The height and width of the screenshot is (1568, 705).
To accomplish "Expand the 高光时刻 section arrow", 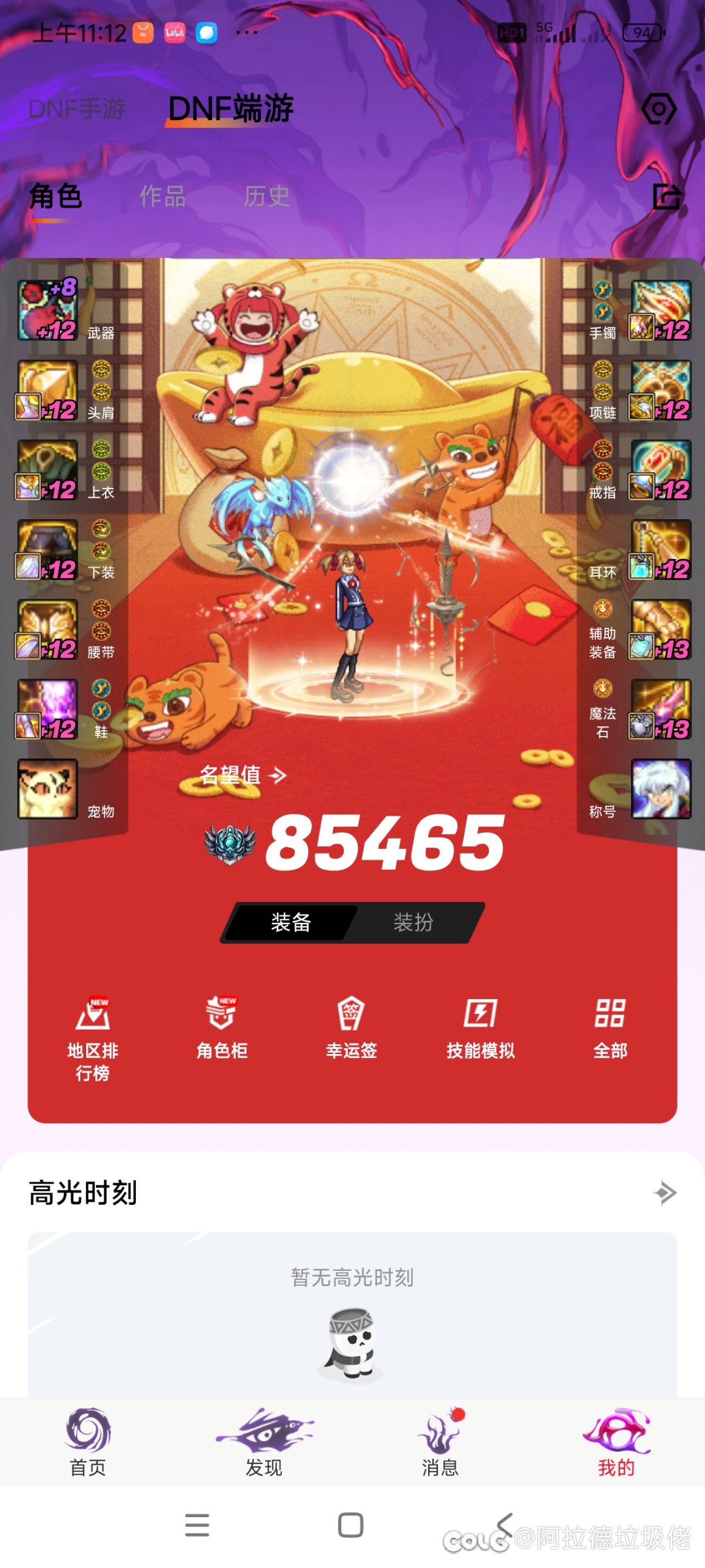I will click(665, 1193).
